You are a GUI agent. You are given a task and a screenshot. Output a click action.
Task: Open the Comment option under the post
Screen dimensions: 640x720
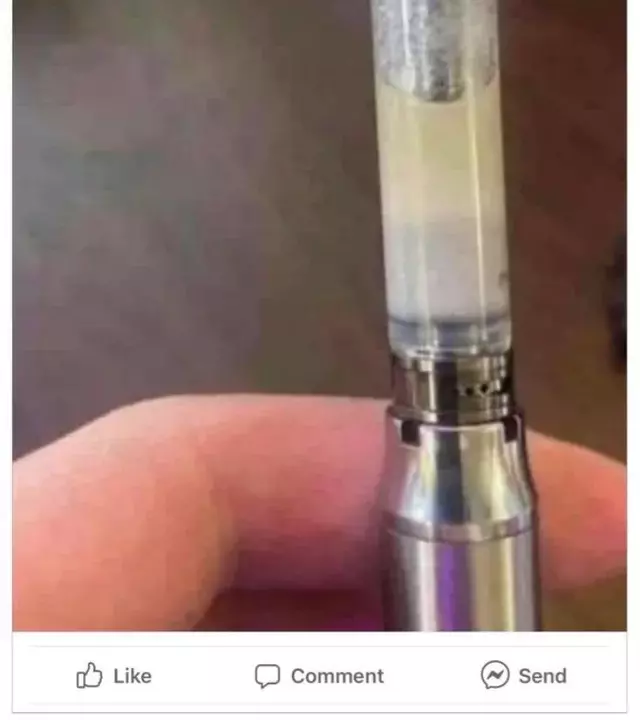click(319, 676)
